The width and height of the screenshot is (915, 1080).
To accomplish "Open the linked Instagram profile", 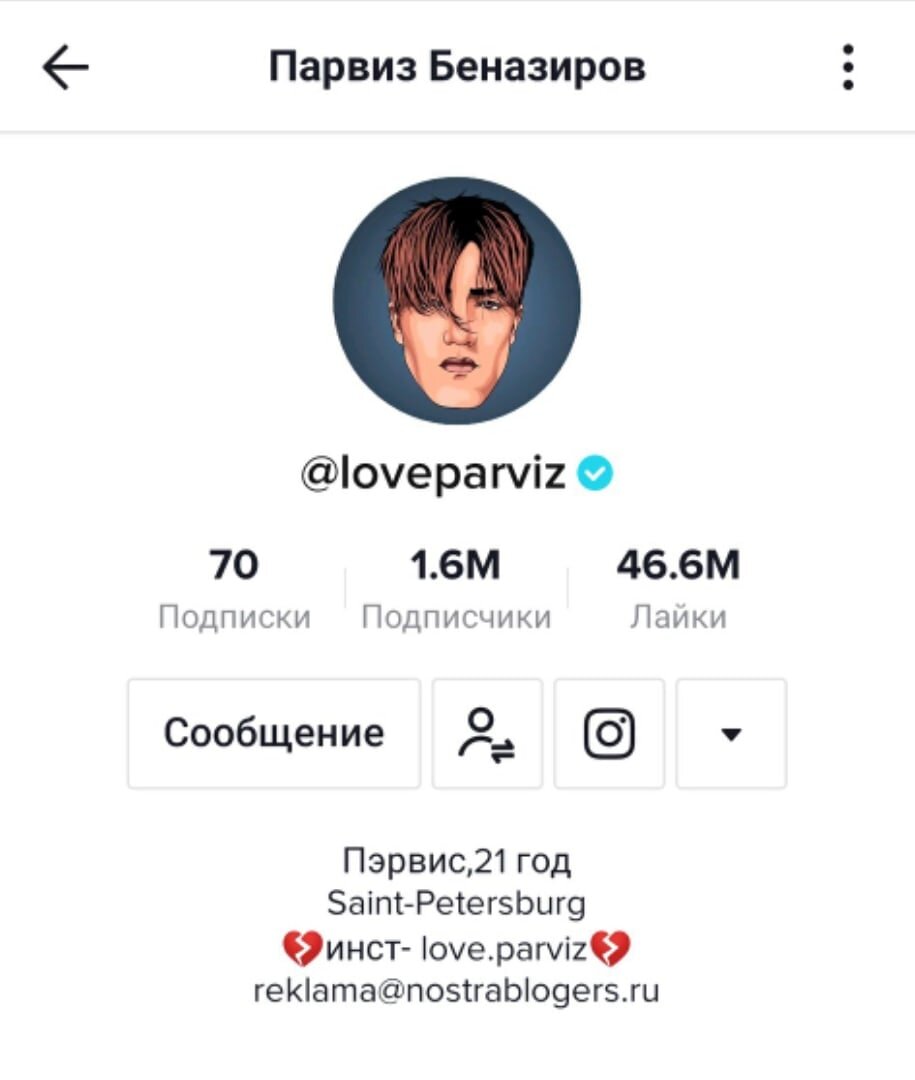I will coord(609,733).
